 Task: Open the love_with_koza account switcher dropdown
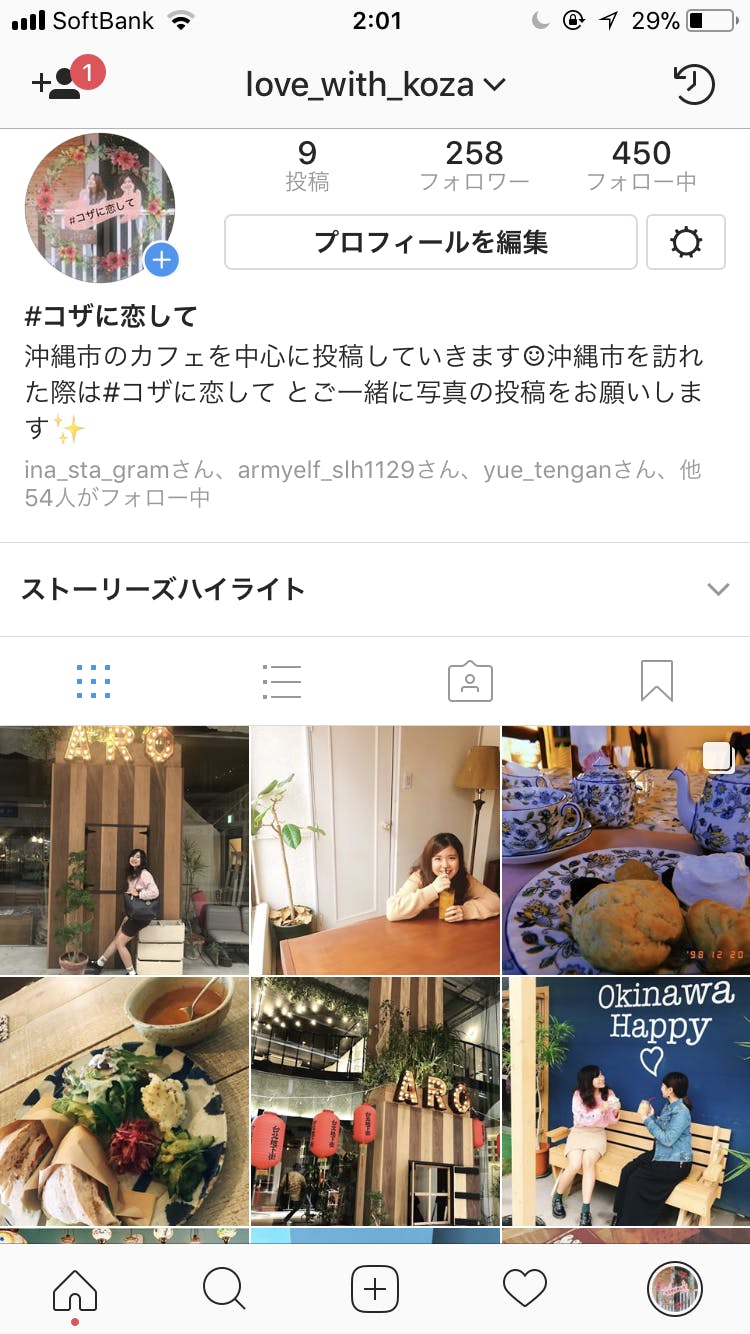pyautogui.click(x=375, y=85)
